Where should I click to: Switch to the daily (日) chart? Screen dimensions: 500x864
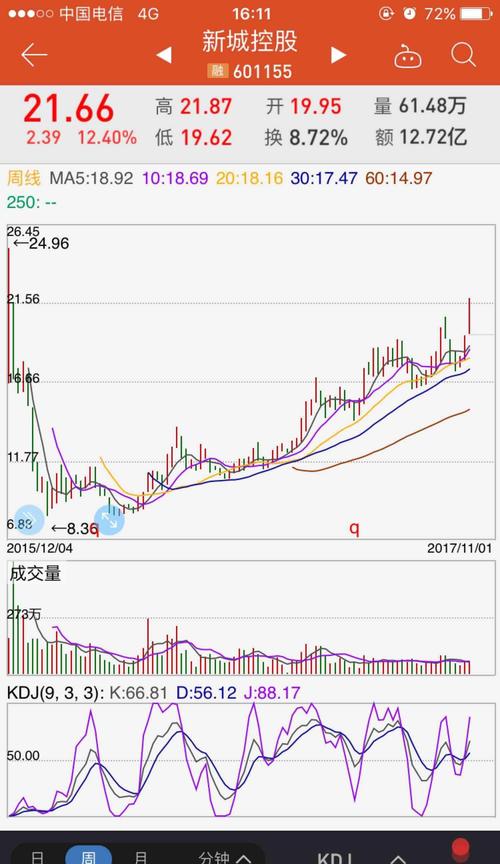click(x=37, y=856)
